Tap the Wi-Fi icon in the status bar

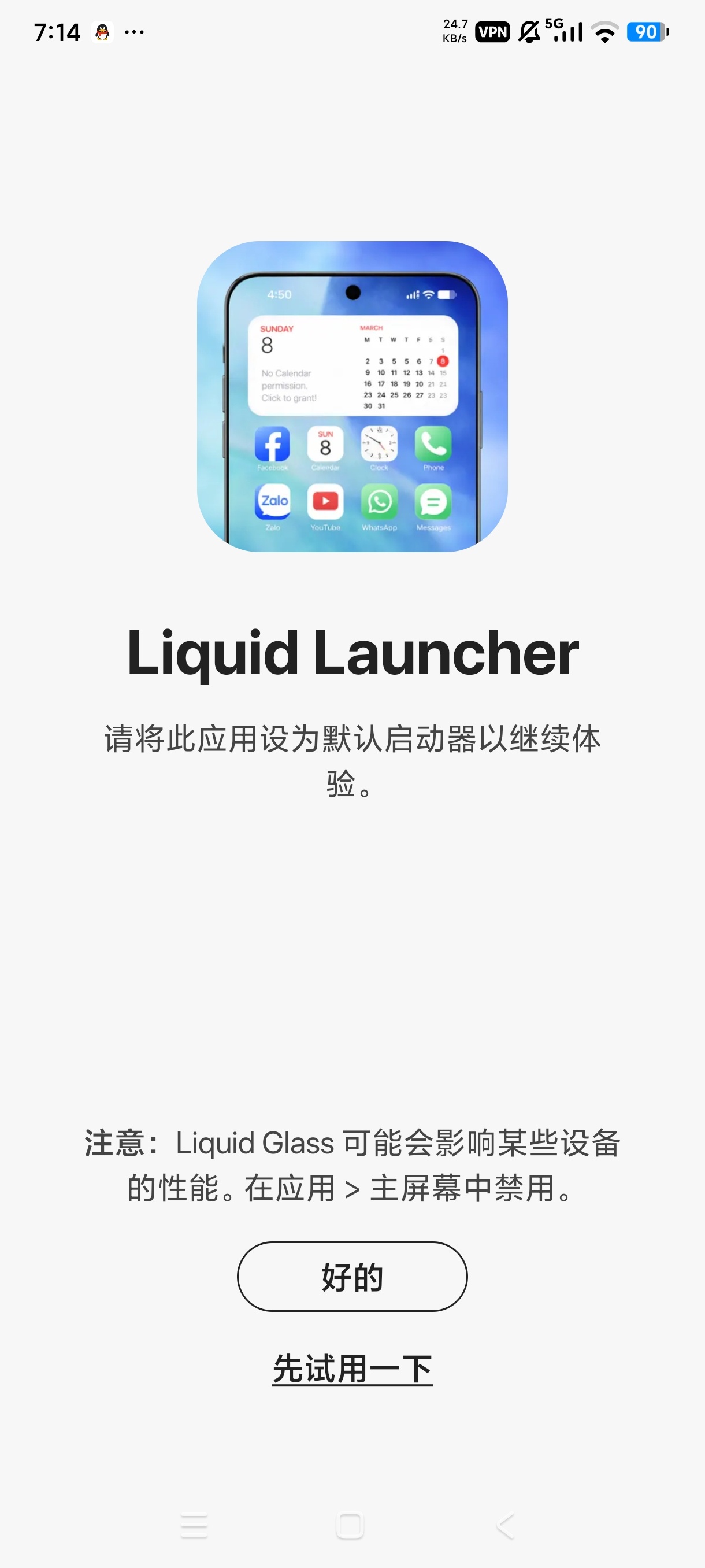pyautogui.click(x=604, y=32)
